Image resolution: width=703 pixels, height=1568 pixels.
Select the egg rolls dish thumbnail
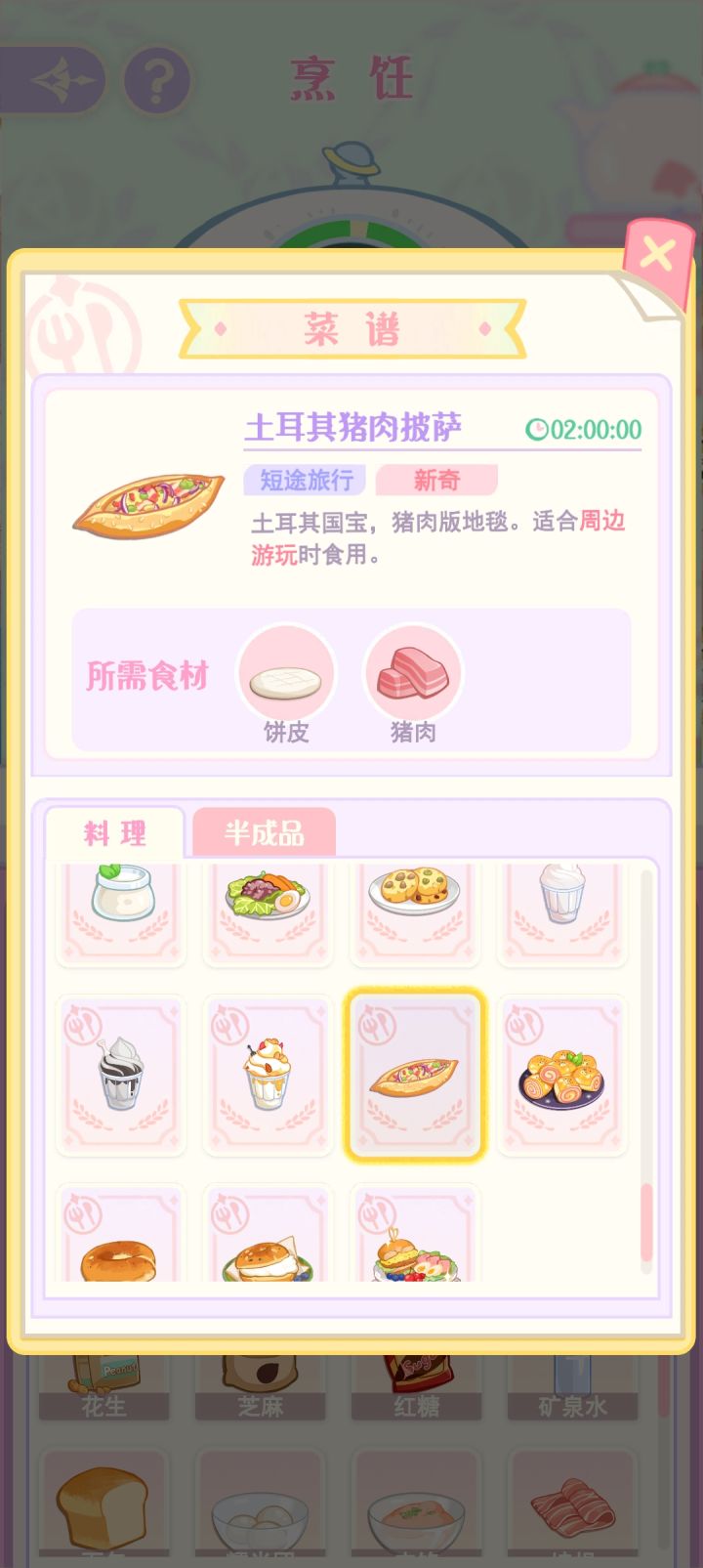click(x=561, y=1075)
